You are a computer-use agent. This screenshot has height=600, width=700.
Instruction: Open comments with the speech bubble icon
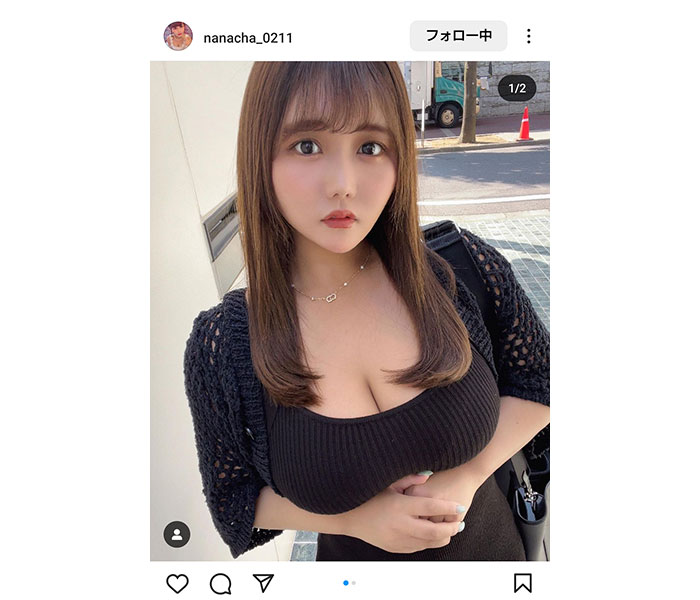point(220,583)
